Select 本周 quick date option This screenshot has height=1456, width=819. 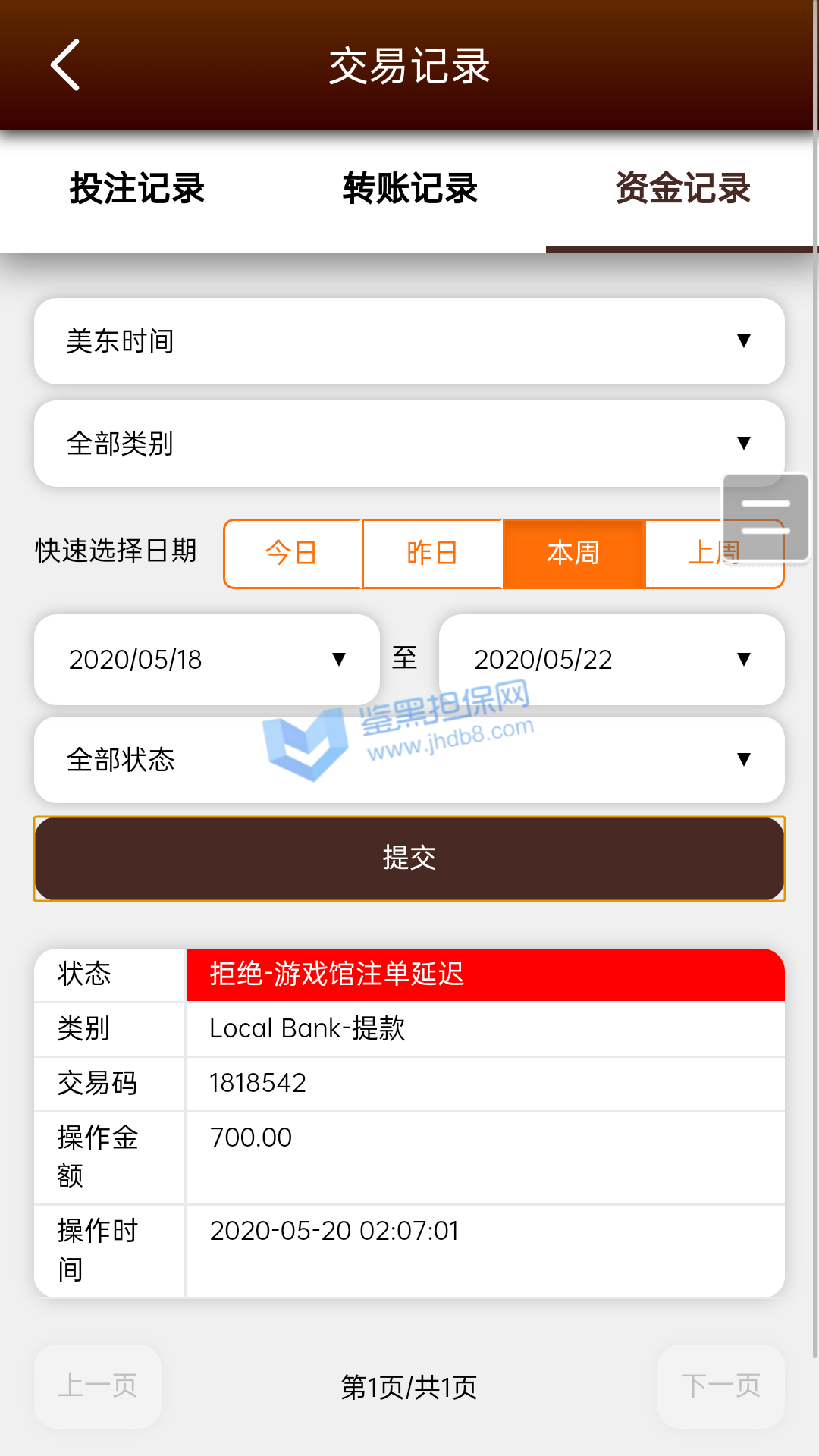[573, 553]
